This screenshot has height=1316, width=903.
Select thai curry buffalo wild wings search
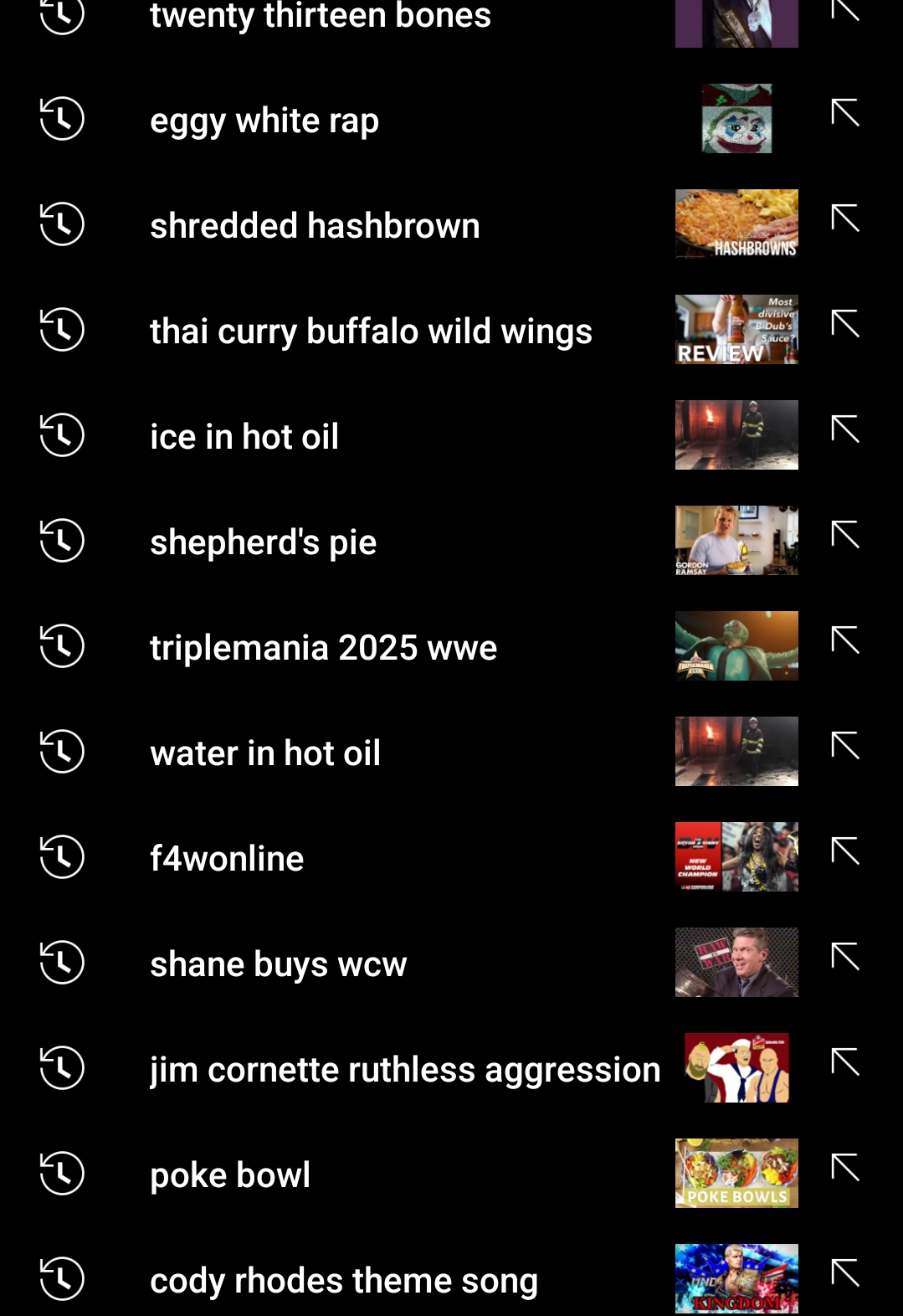[371, 332]
